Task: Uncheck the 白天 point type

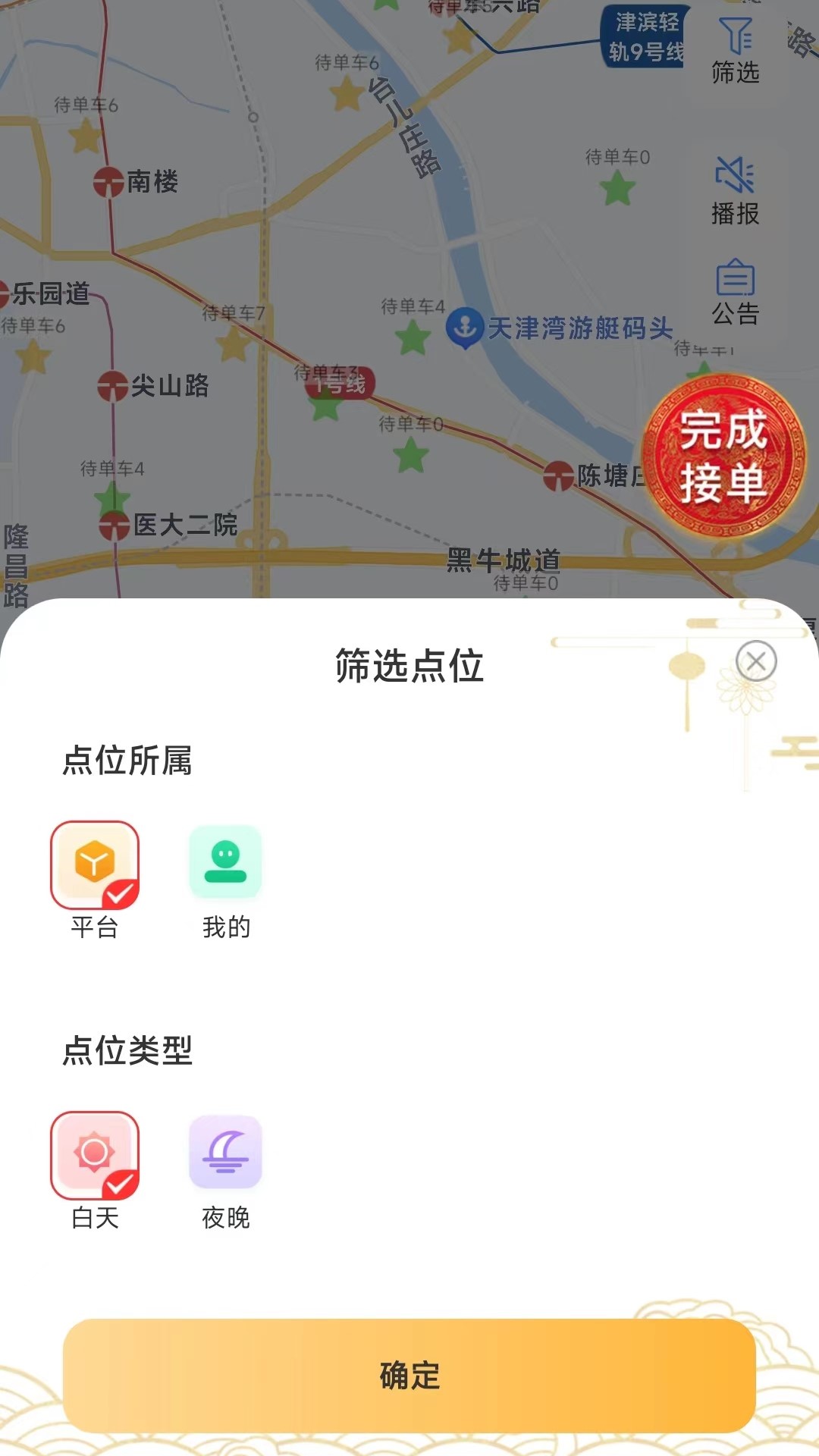Action: click(x=95, y=1155)
